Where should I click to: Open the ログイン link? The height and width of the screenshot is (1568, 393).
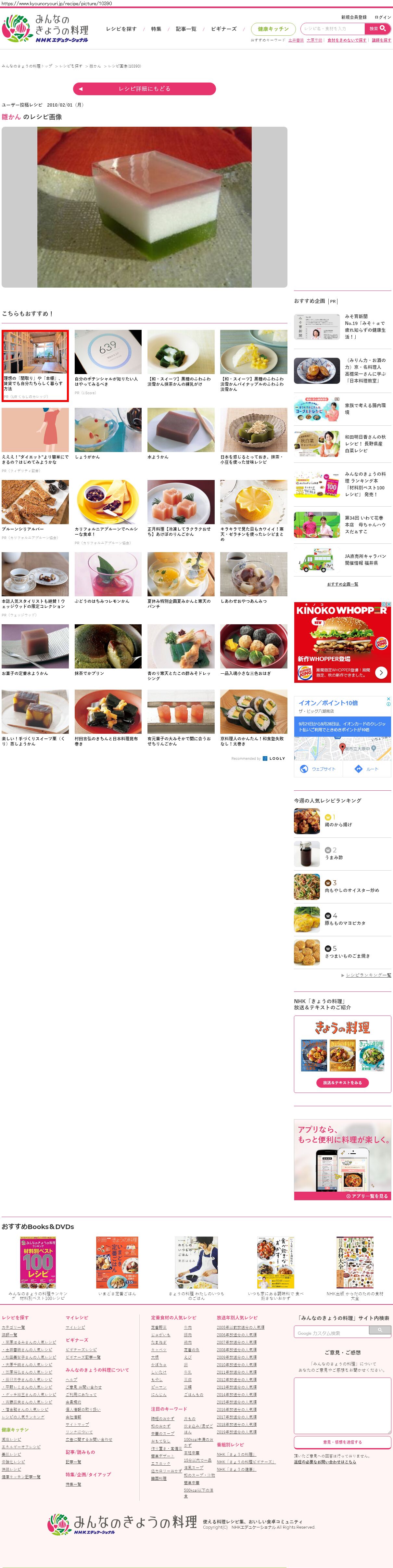pos(383,17)
